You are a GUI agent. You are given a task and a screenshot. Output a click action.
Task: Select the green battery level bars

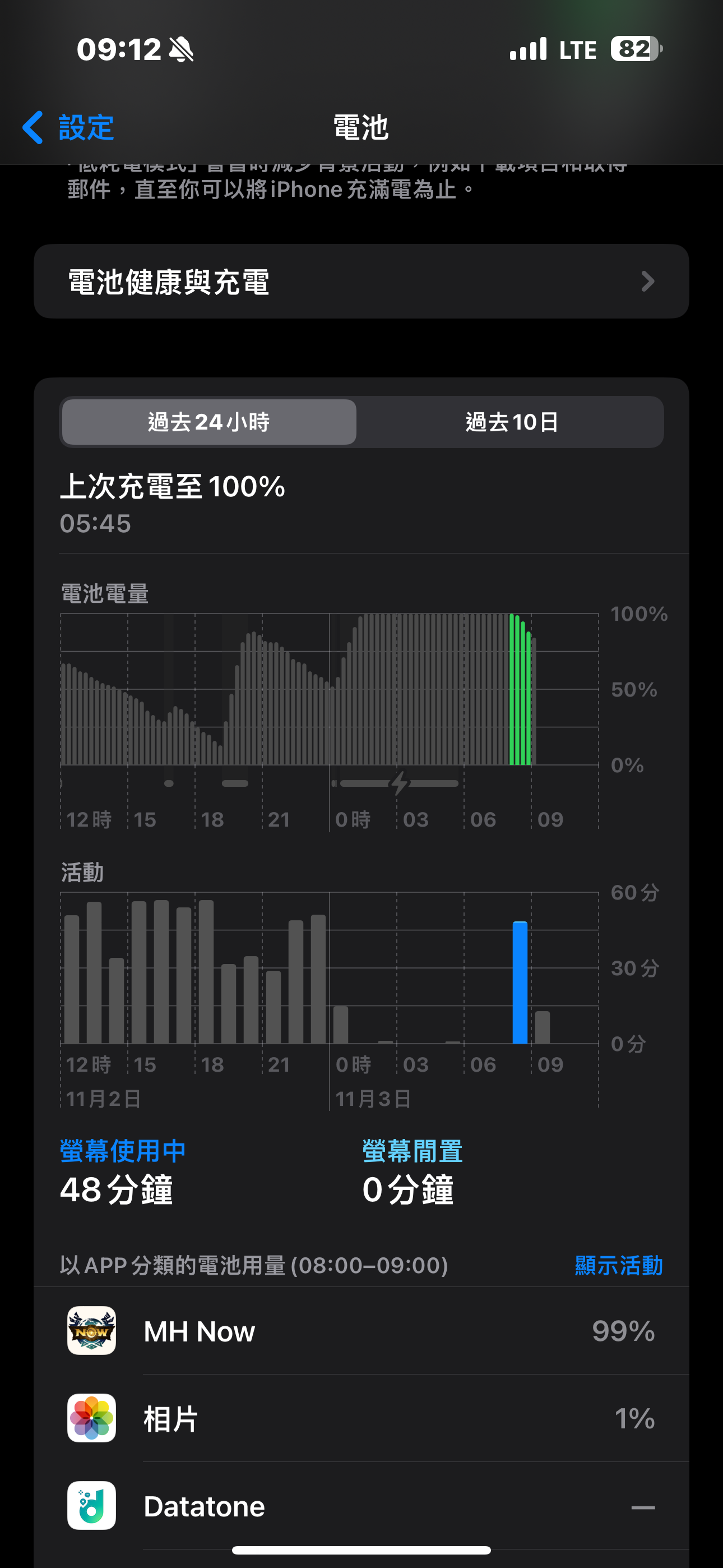(x=520, y=690)
